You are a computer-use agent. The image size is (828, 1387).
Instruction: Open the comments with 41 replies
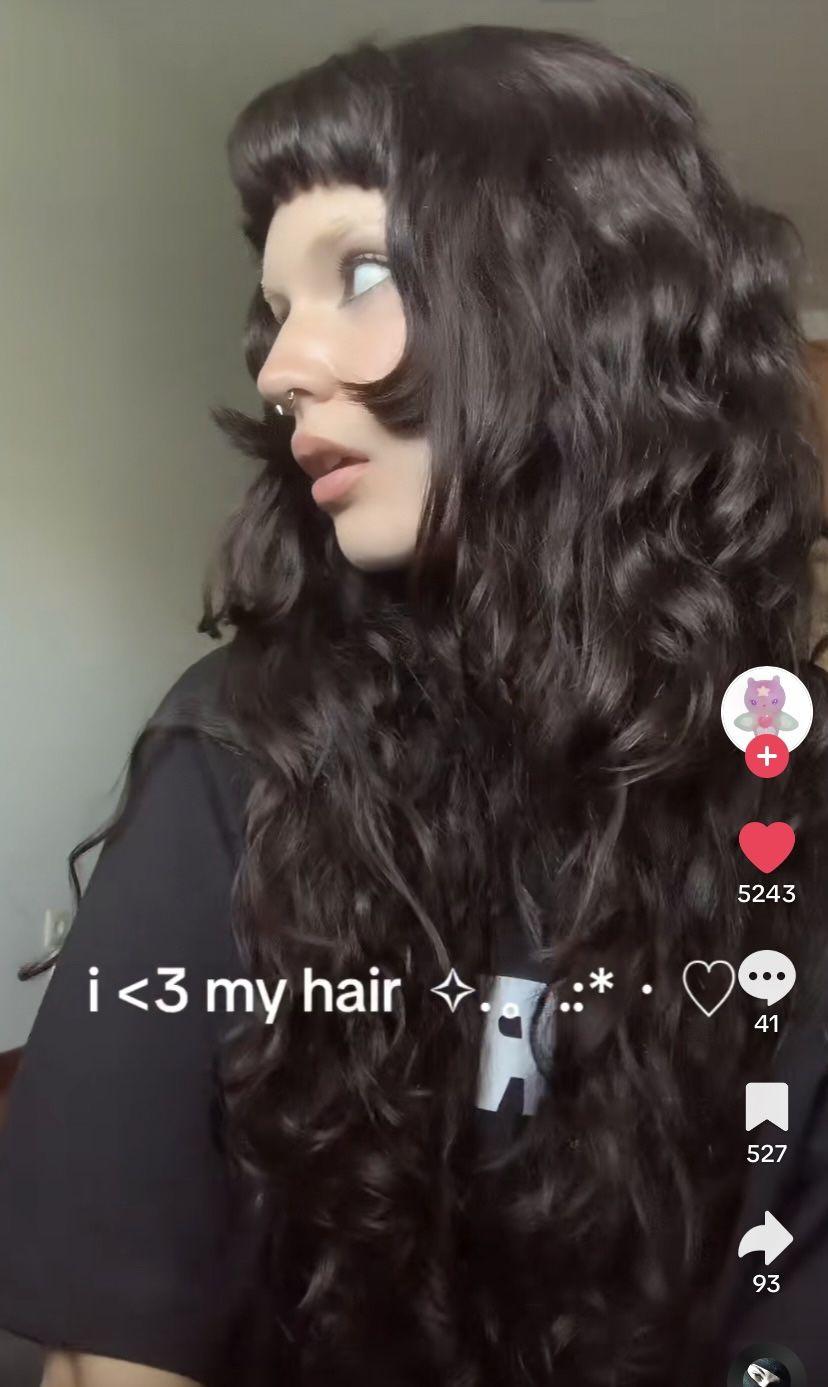pos(767,978)
